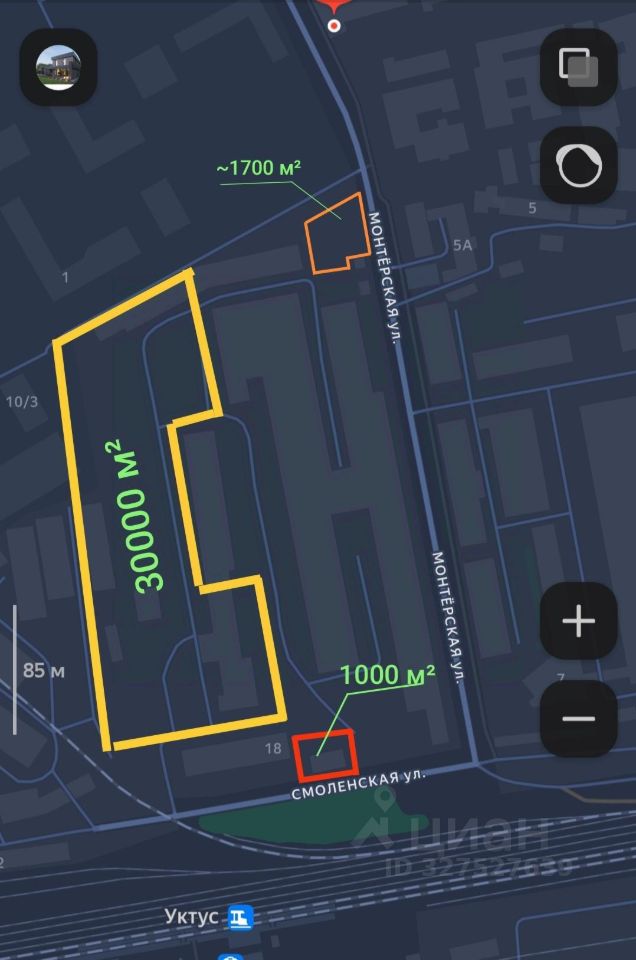
Task: Open the map layers selector
Action: pos(578,67)
